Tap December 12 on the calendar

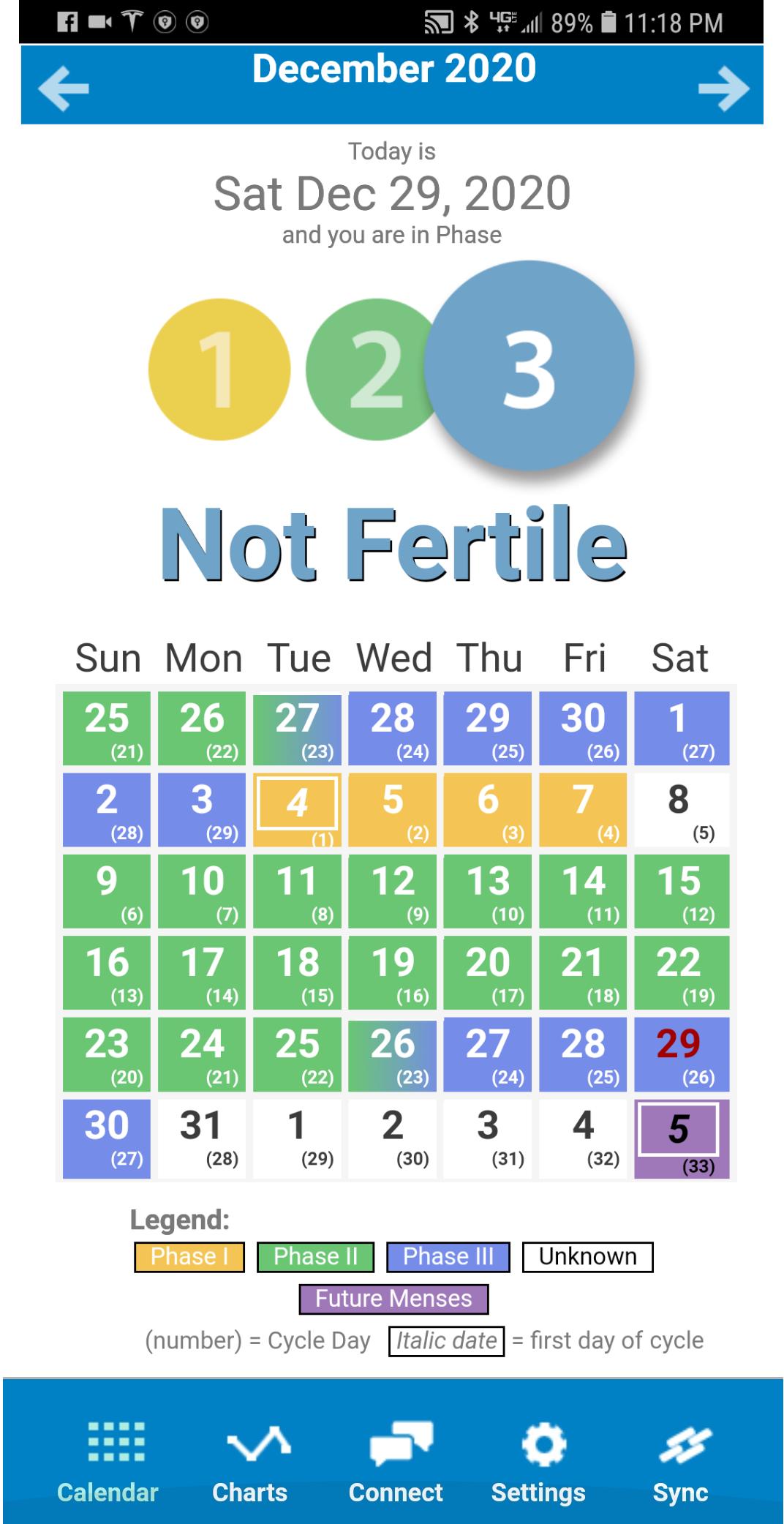(393, 891)
